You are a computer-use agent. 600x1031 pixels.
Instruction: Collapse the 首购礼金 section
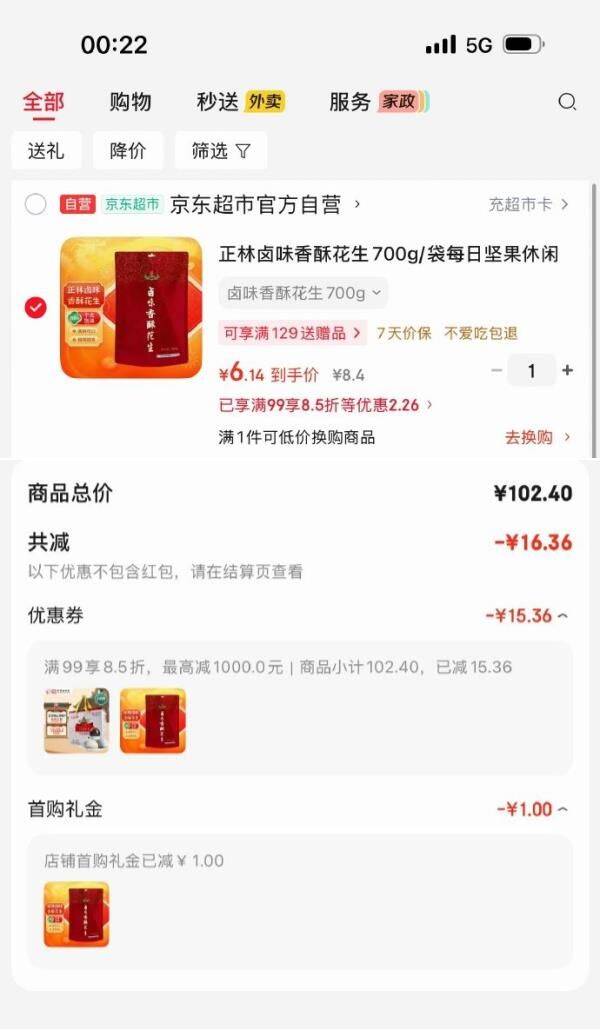click(531, 809)
